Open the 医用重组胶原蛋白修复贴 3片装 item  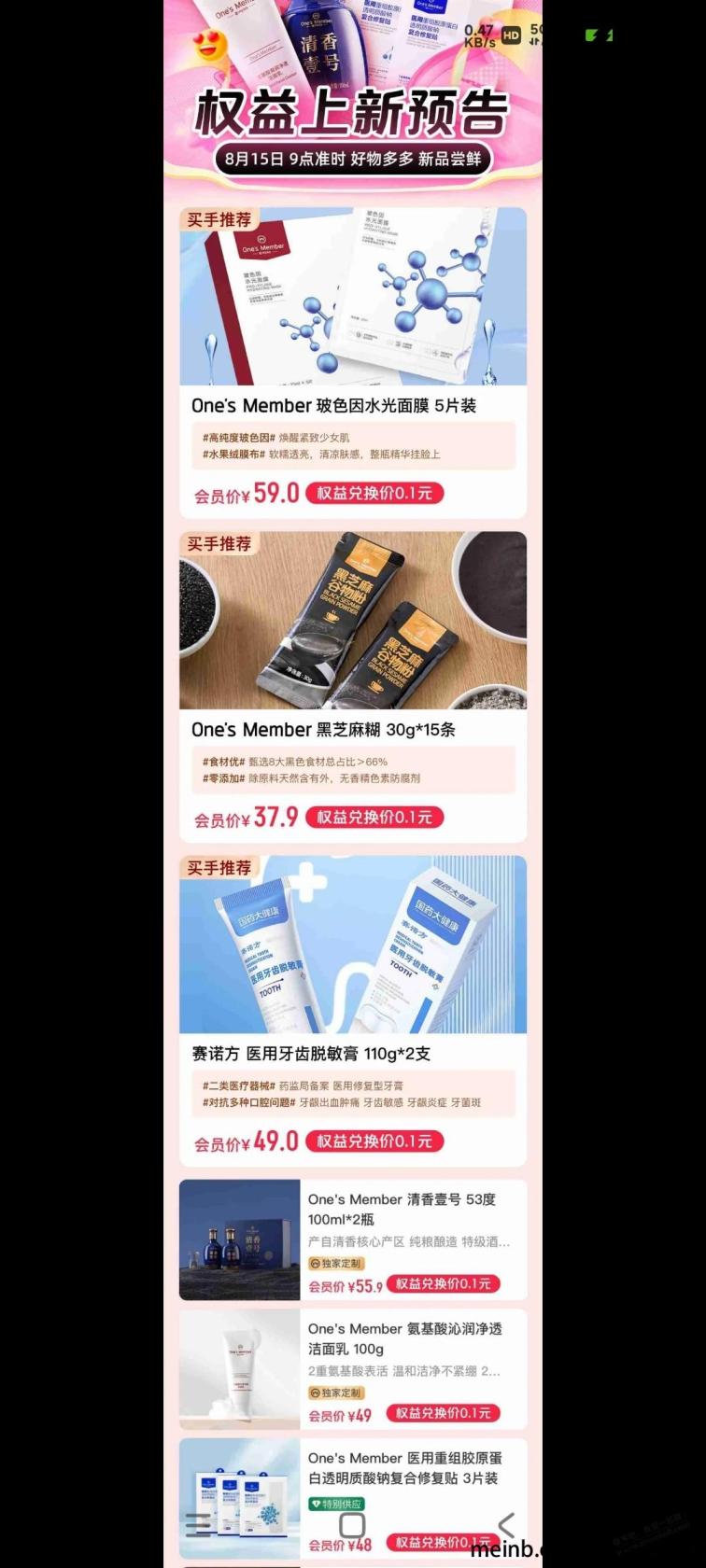353,1499
